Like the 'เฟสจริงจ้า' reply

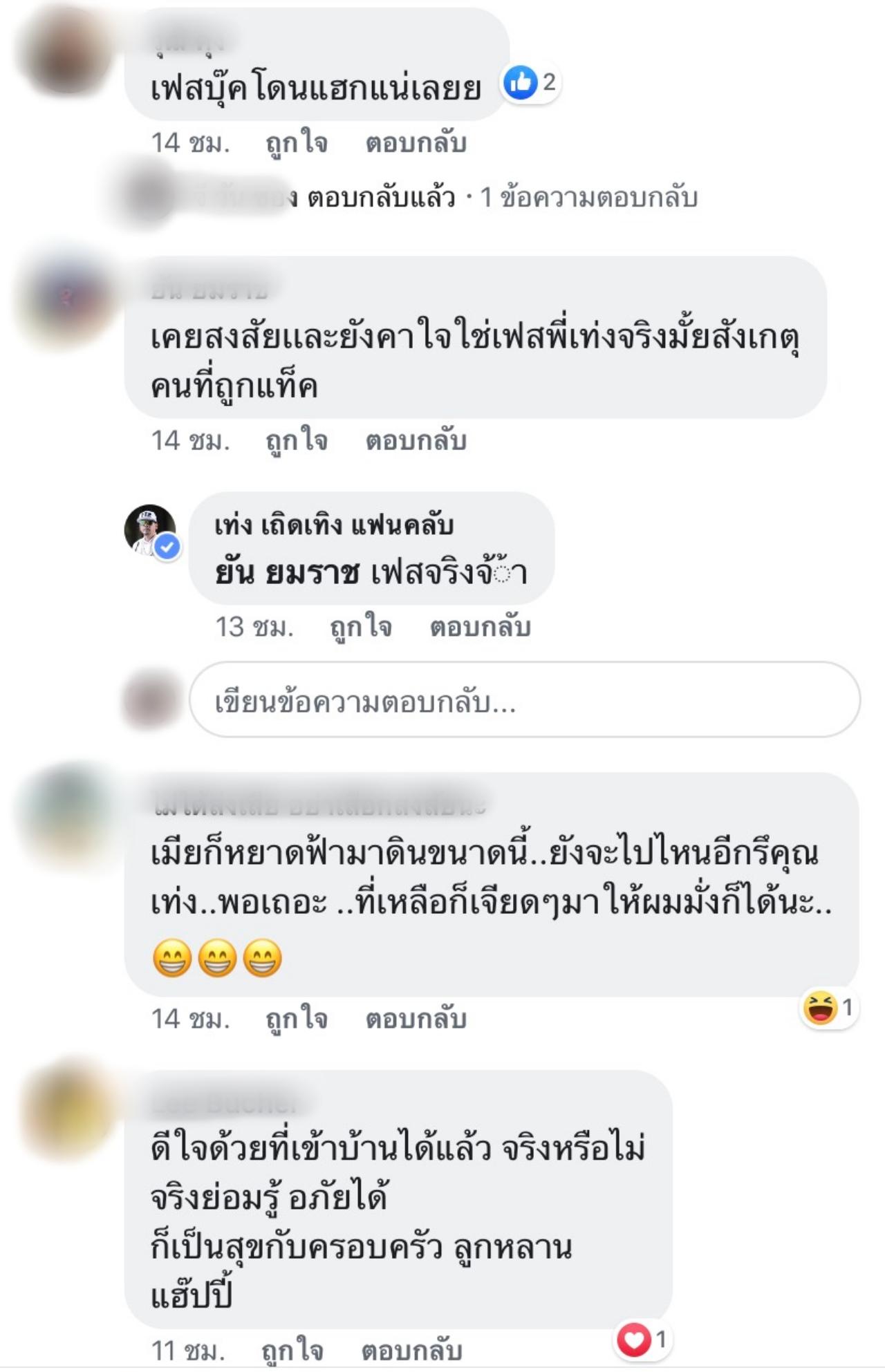(x=360, y=627)
